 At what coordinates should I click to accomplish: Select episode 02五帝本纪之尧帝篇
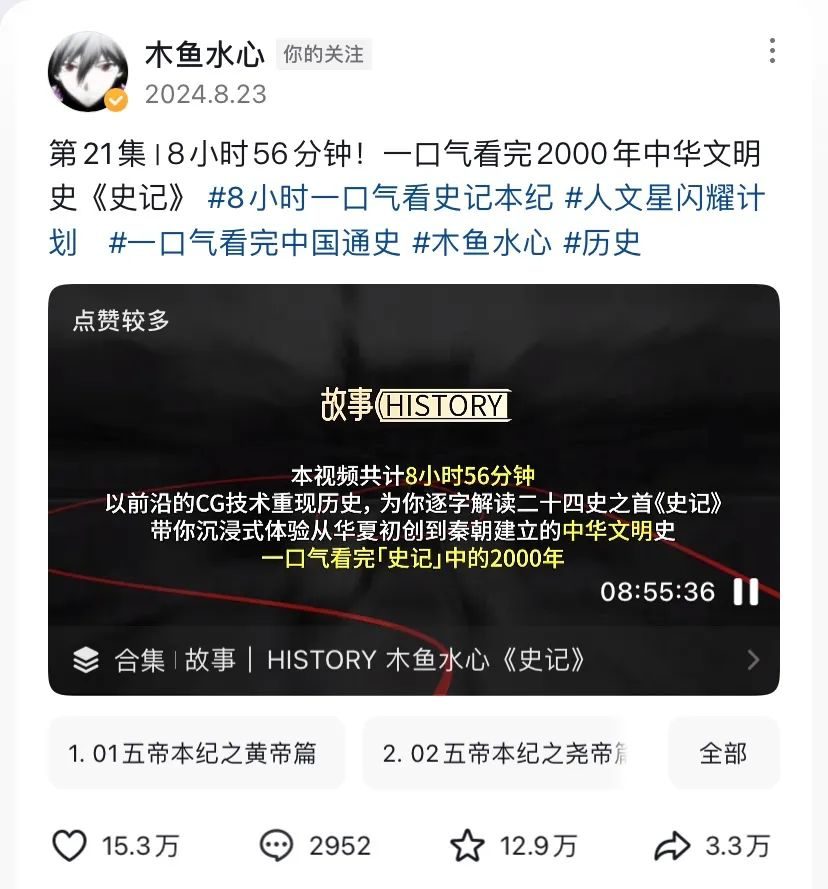click(505, 753)
